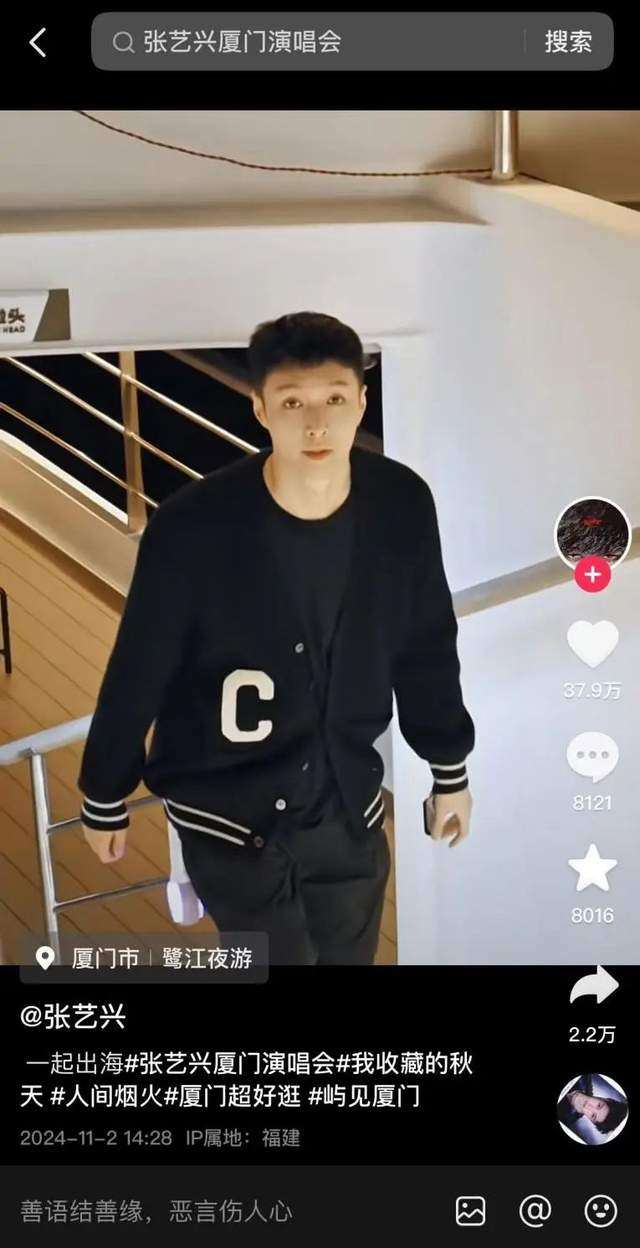Attach an image to the comment
Screen dimensions: 640x1248
pos(470,1211)
